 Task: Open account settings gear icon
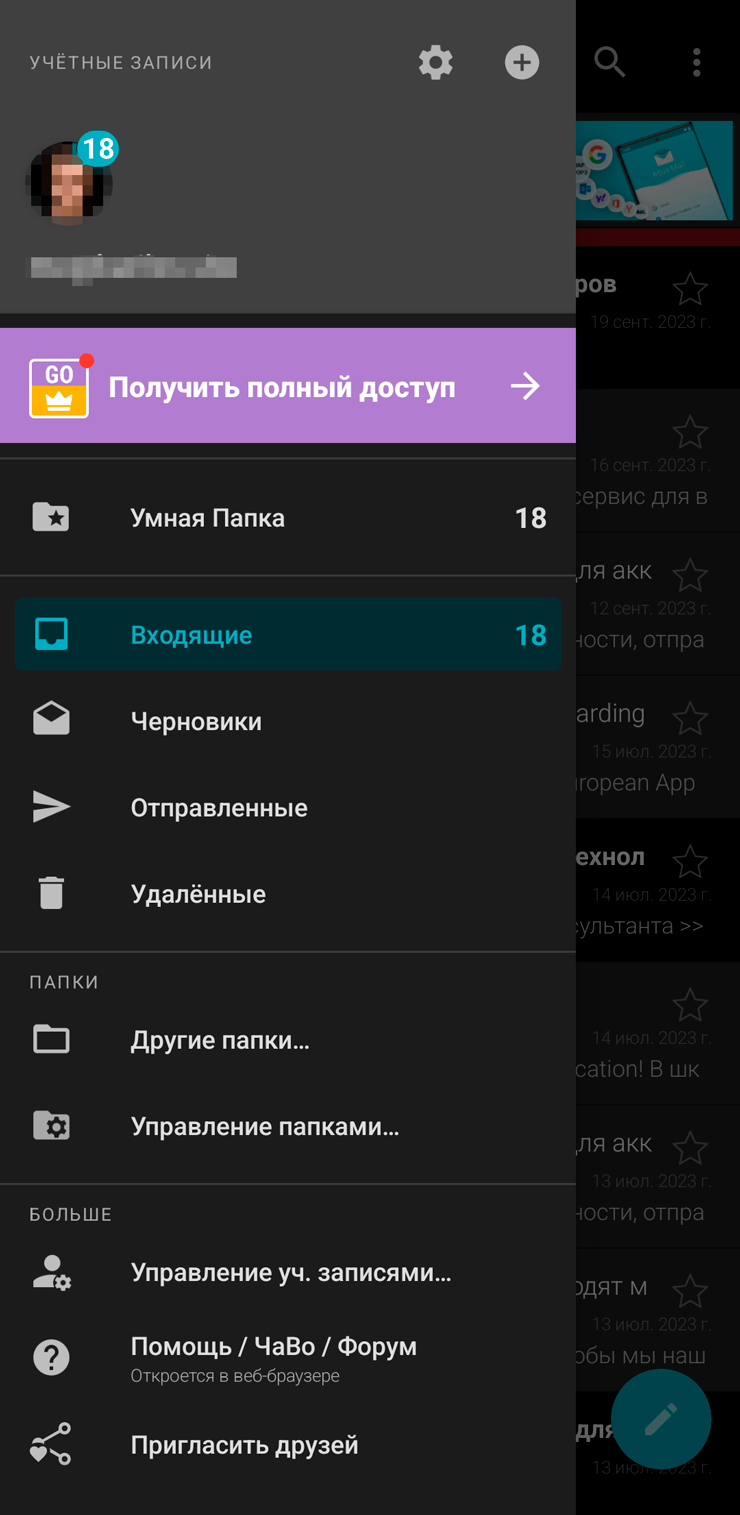coord(435,63)
